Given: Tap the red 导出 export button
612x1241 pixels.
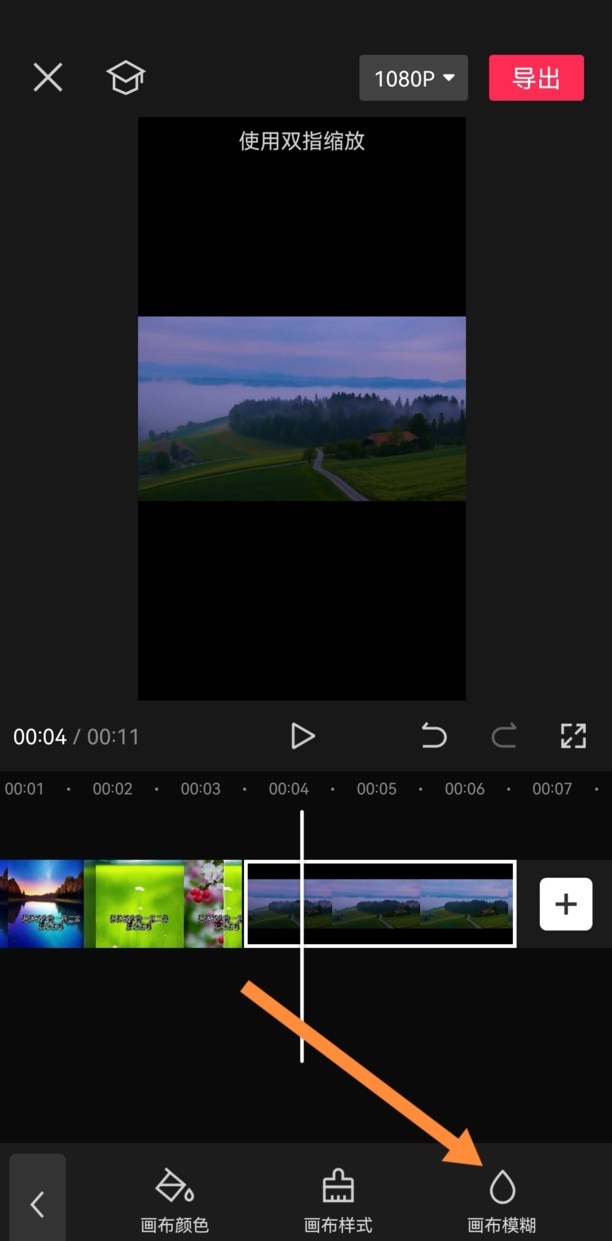Looking at the screenshot, I should (536, 78).
